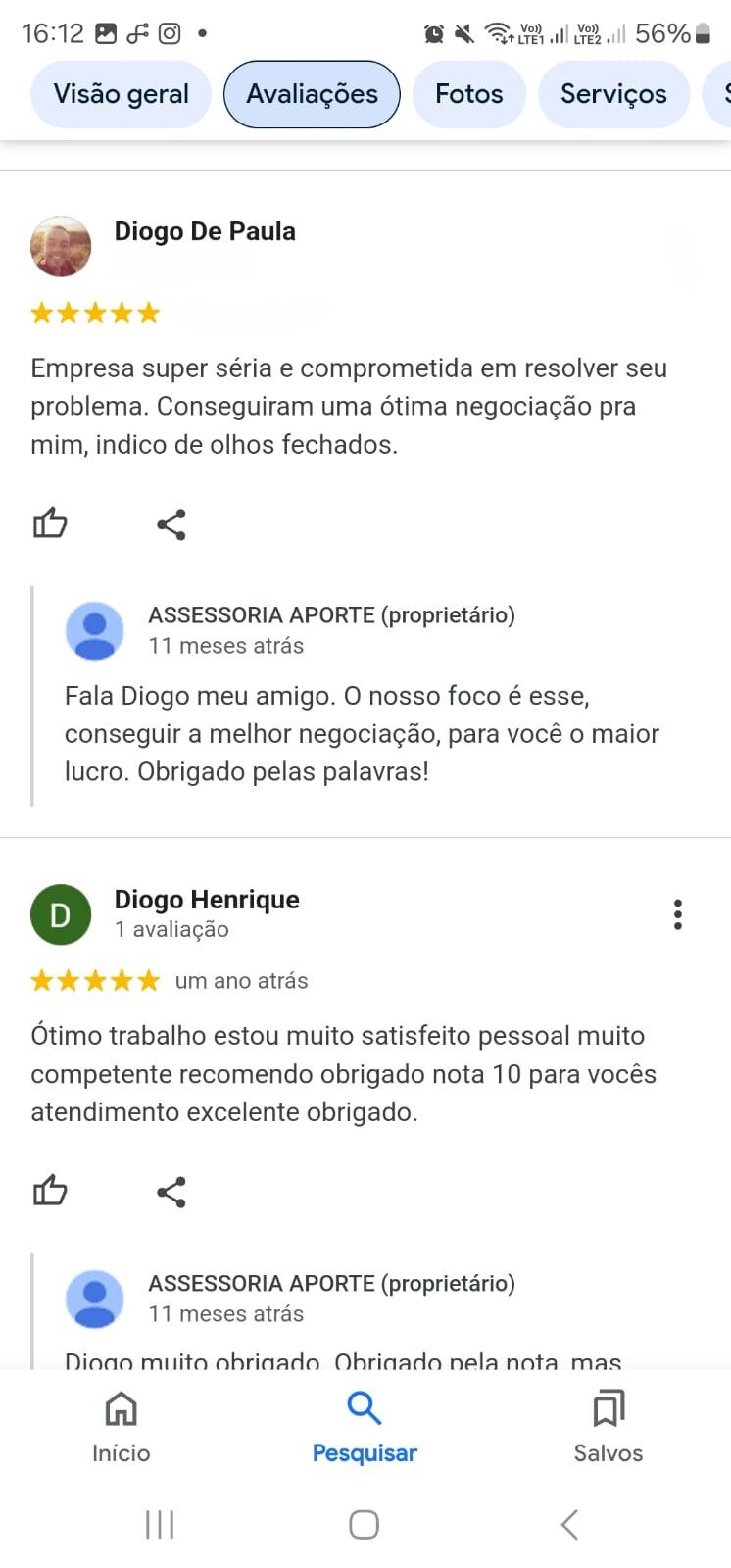Like Diogo Henrique's review
Image resolution: width=731 pixels, height=1568 pixels.
pos(50,1191)
